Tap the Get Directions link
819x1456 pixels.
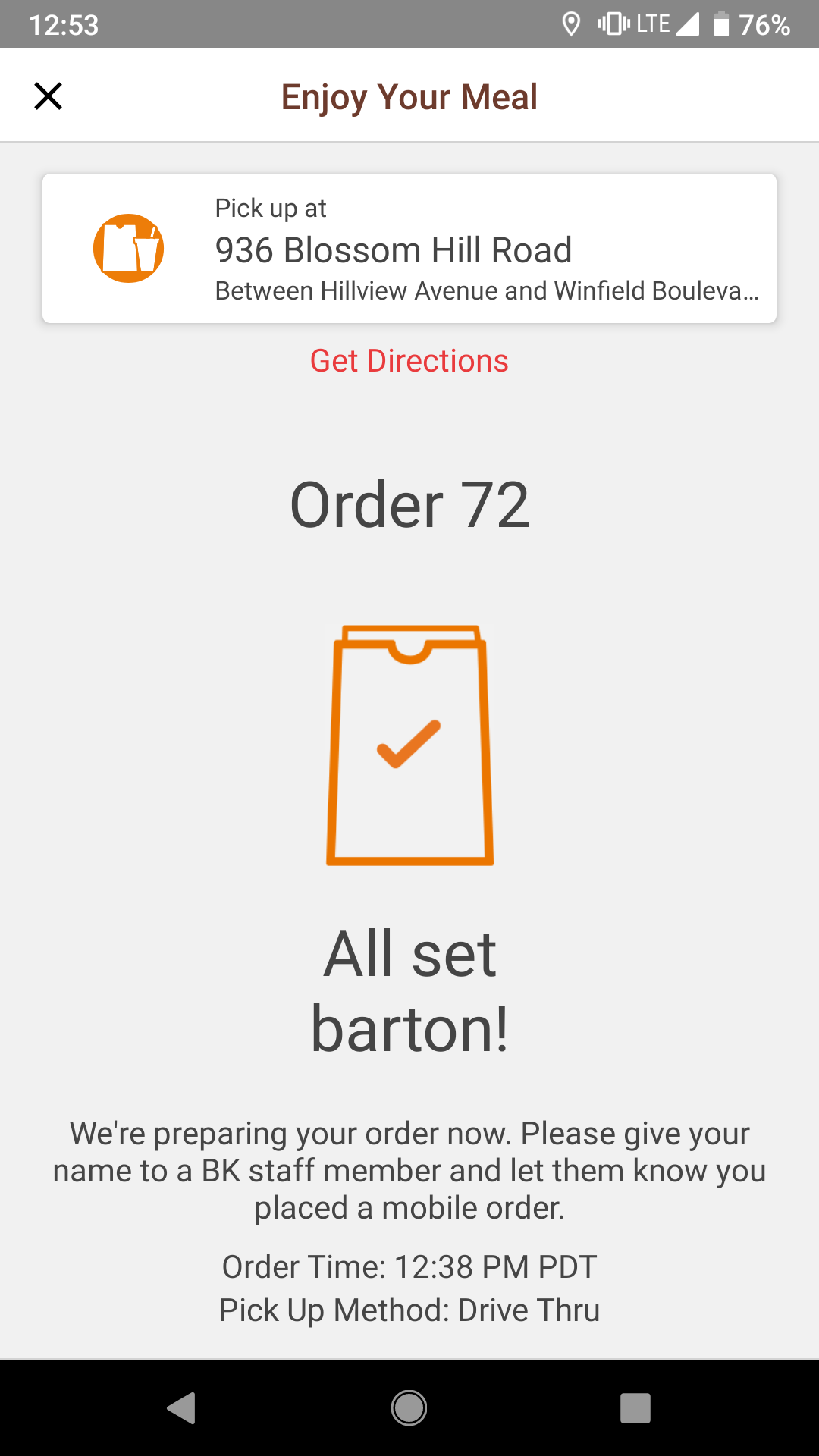click(409, 361)
